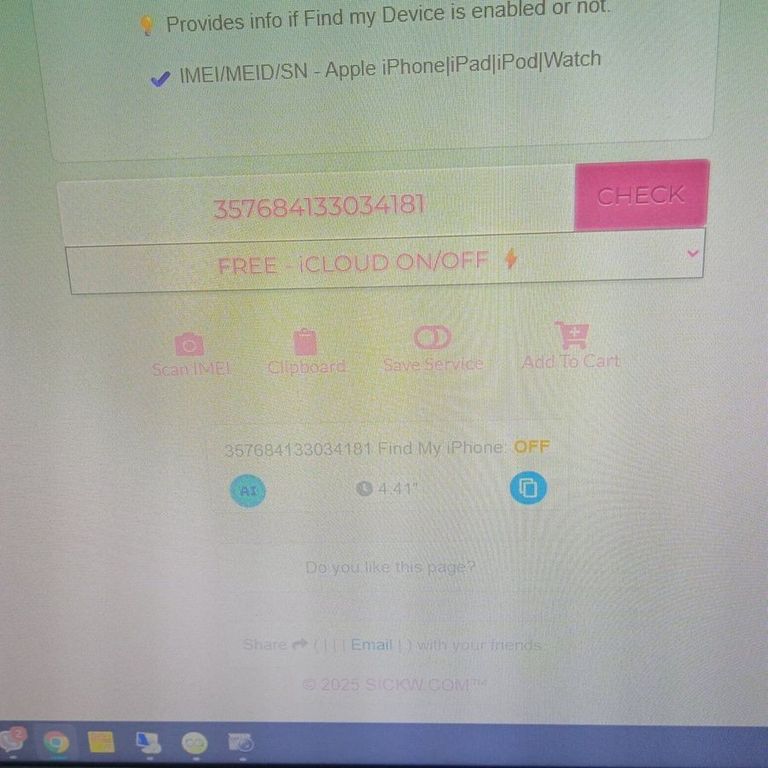Open Chrome from the taskbar

55,742
